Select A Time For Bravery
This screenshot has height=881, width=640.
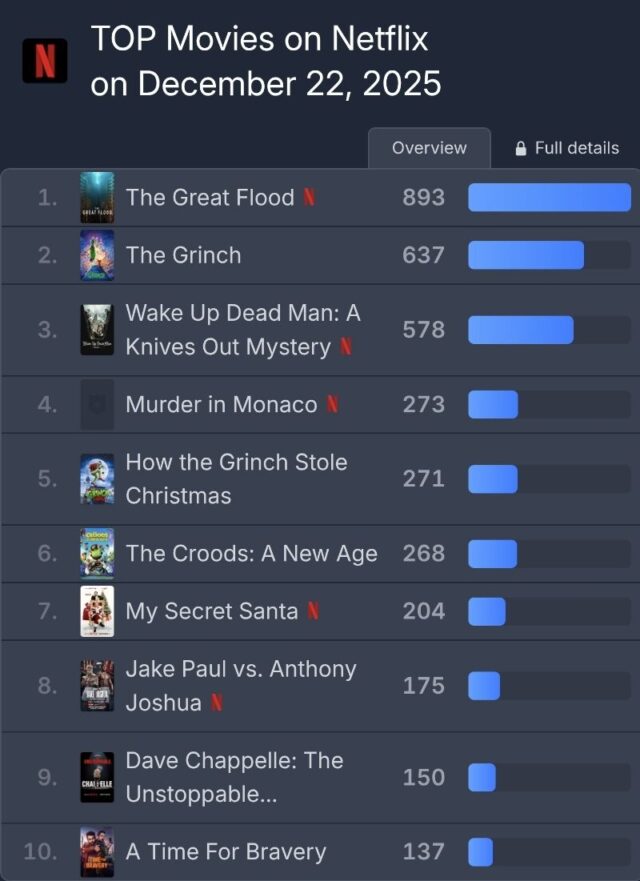[x=225, y=852]
